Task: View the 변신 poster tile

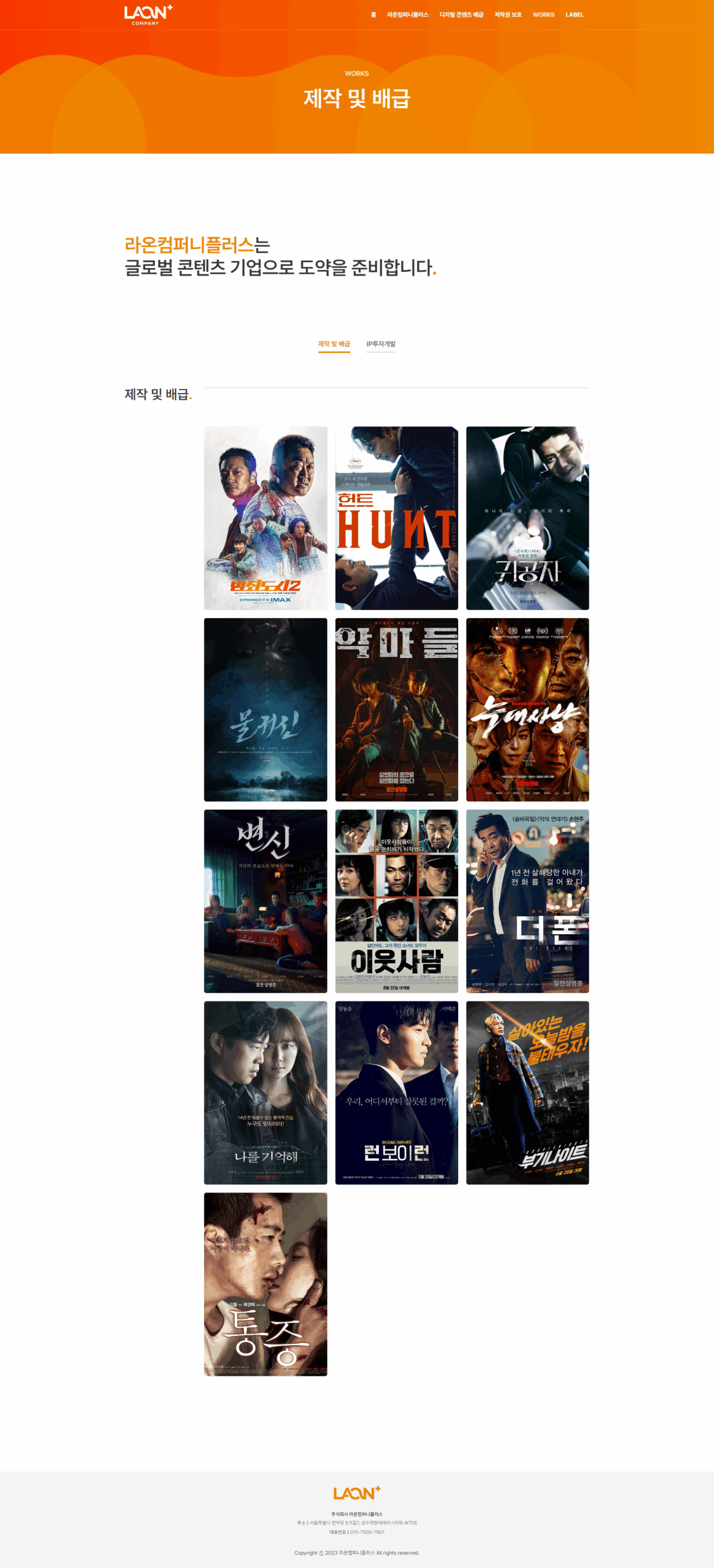Action: tap(265, 901)
